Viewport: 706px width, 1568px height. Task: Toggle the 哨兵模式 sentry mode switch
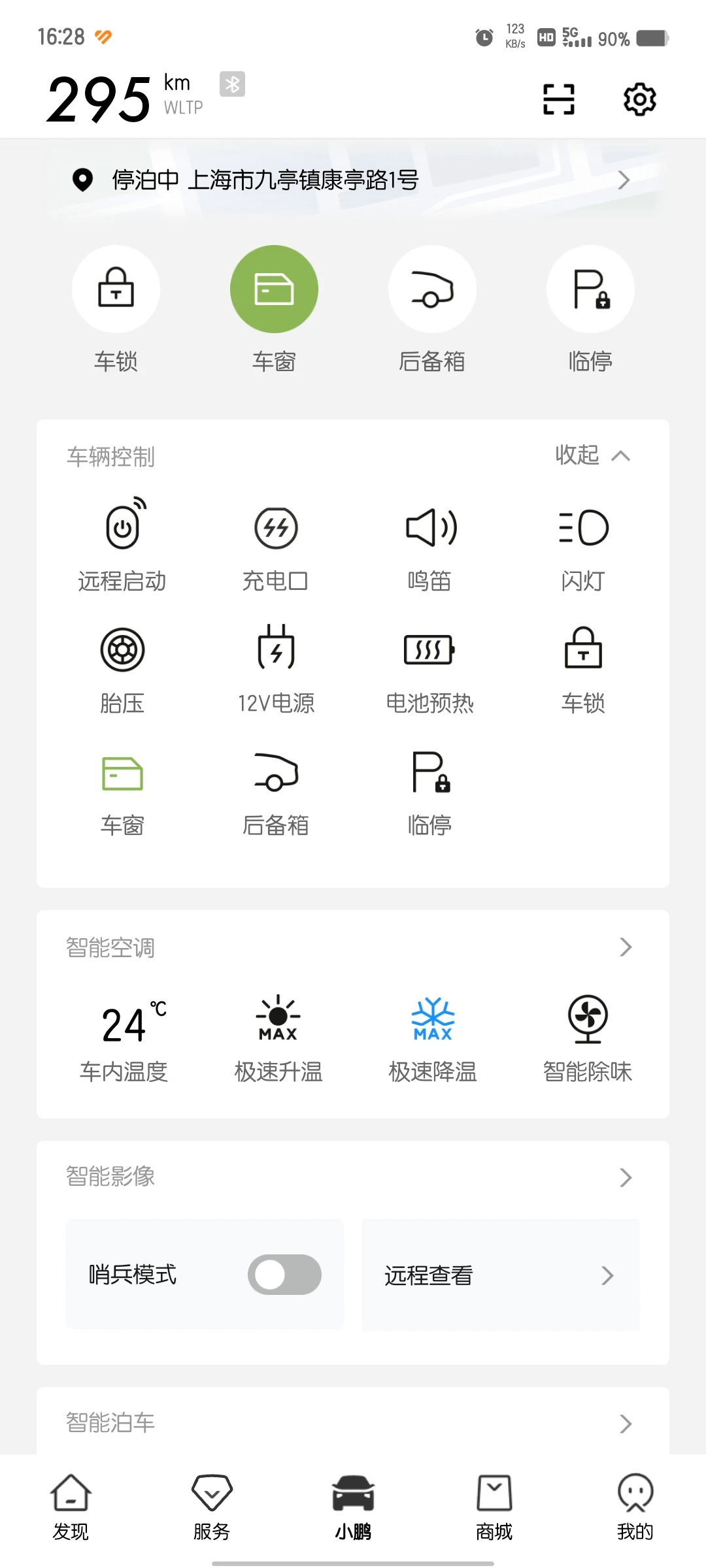coord(284,1275)
